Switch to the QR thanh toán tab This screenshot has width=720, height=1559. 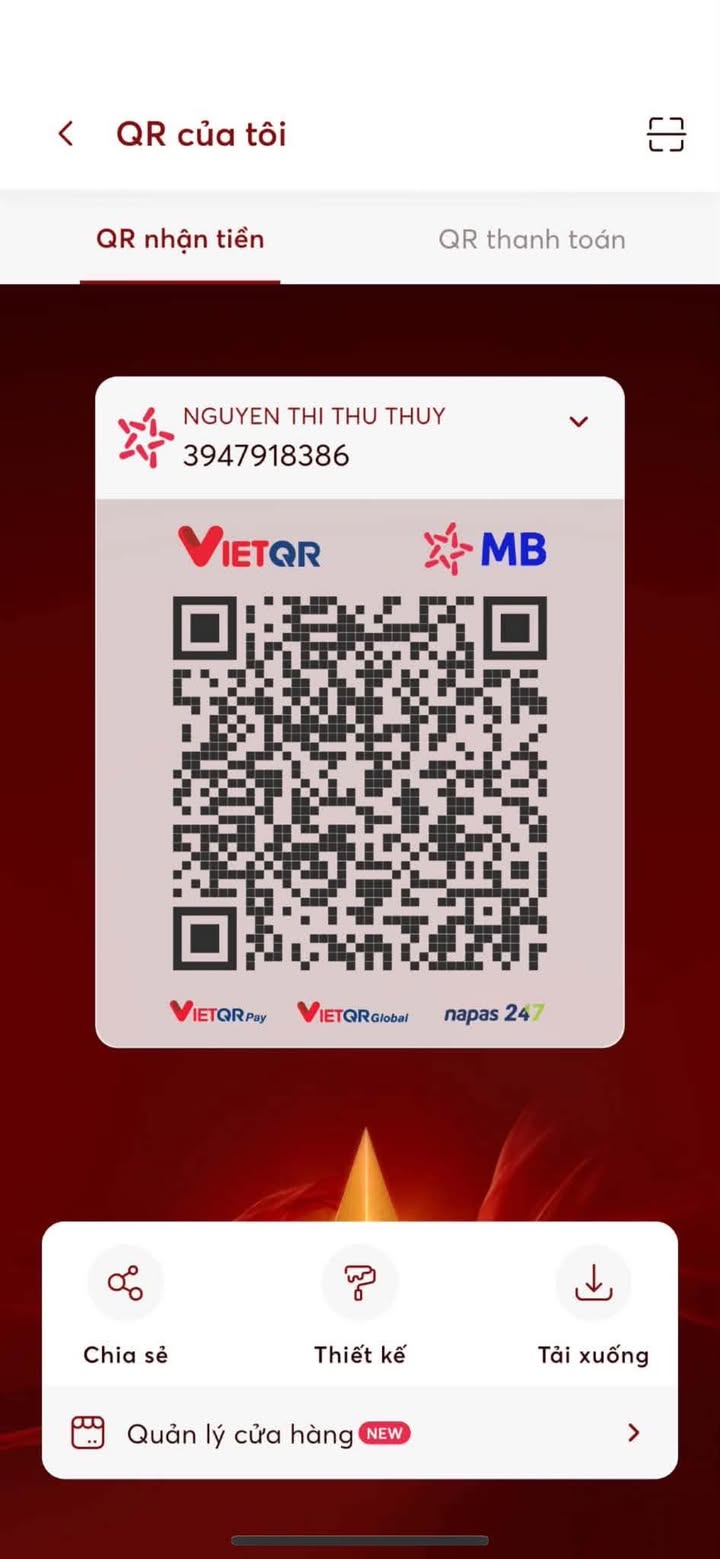click(x=532, y=239)
